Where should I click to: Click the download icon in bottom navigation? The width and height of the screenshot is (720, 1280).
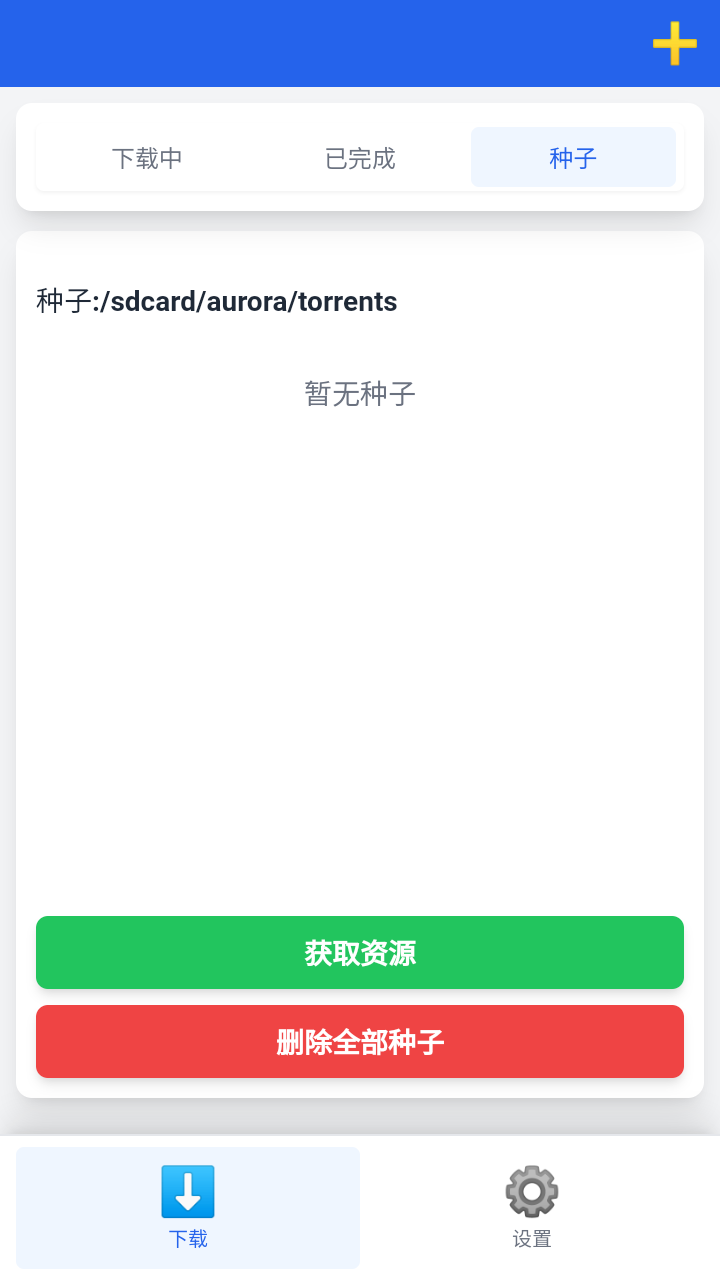click(187, 1192)
